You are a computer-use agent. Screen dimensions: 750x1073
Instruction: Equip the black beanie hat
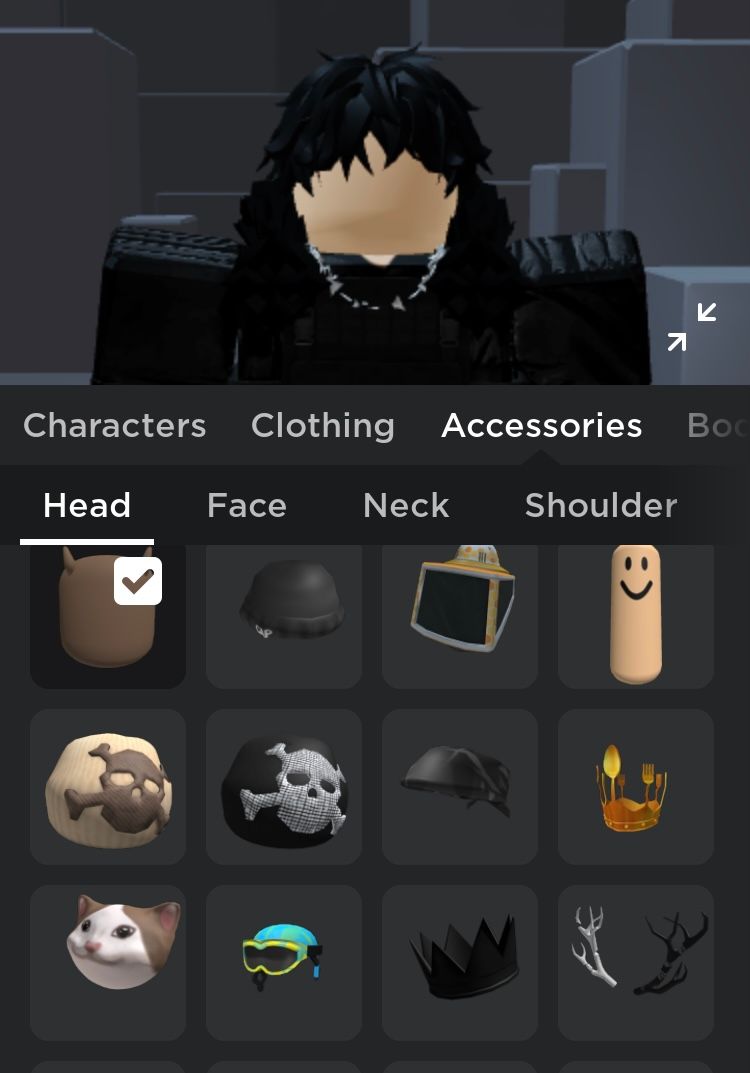(284, 615)
